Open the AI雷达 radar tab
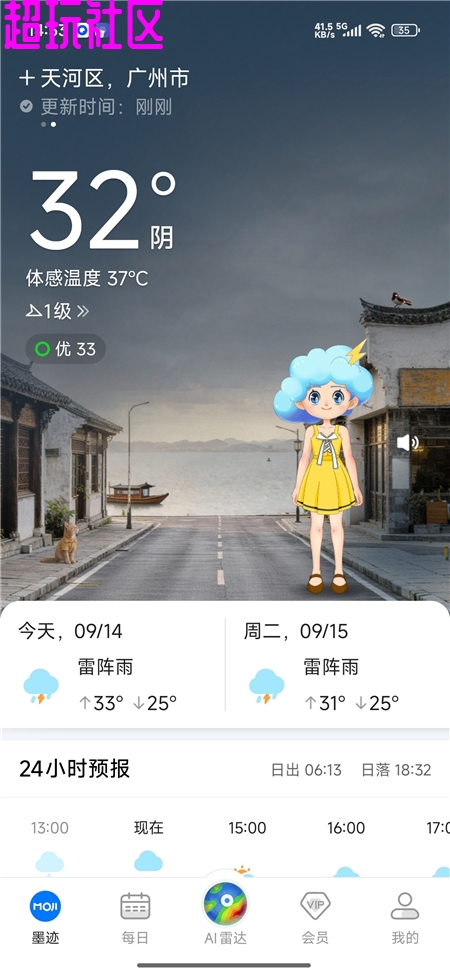 click(x=225, y=914)
